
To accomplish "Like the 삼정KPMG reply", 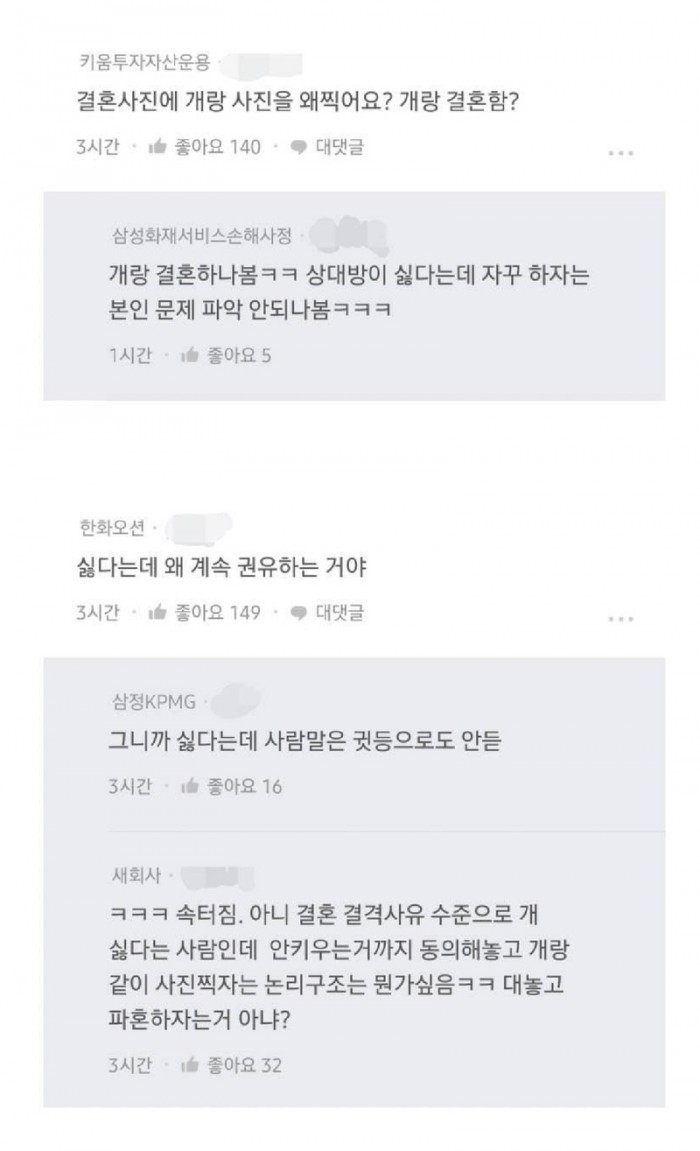I will [x=189, y=787].
